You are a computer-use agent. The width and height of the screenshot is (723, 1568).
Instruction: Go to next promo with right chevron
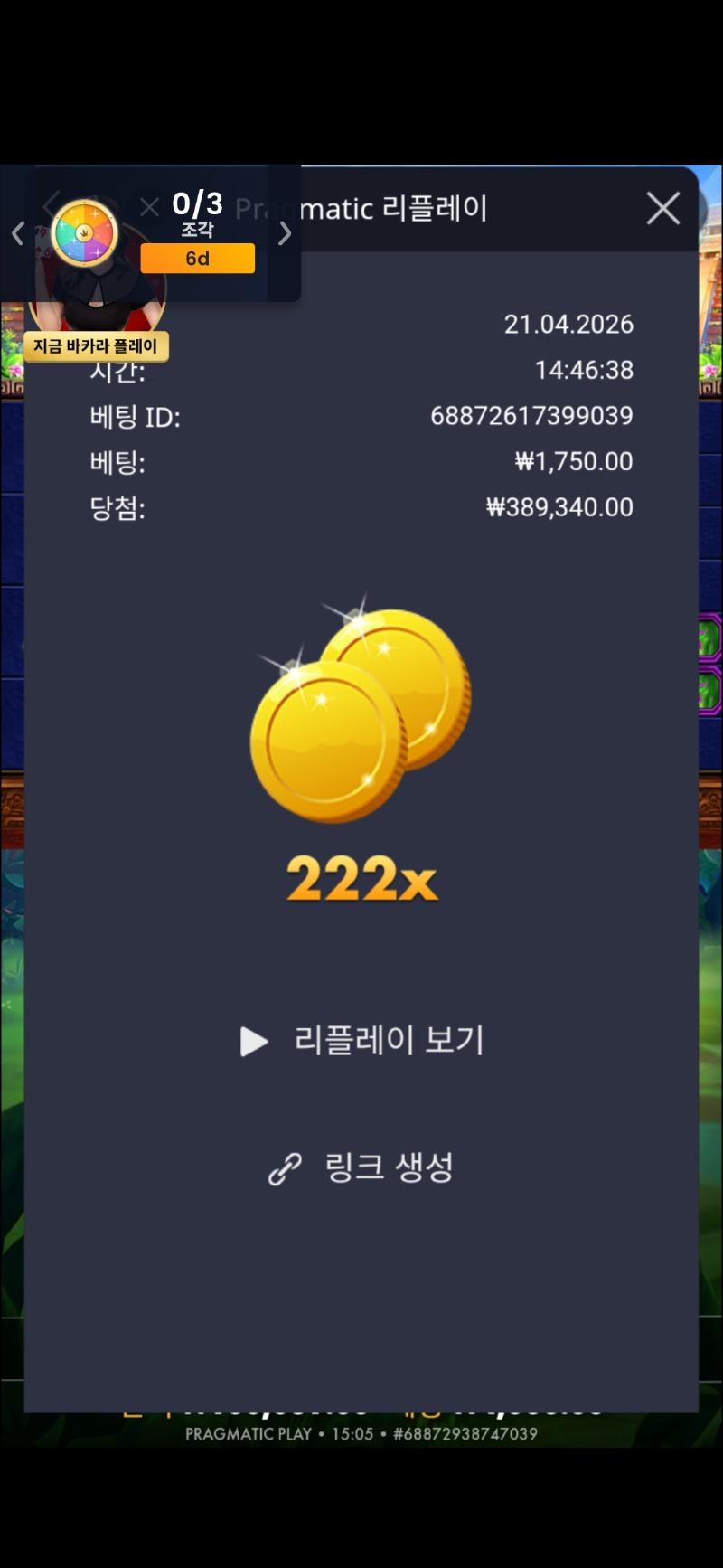285,233
